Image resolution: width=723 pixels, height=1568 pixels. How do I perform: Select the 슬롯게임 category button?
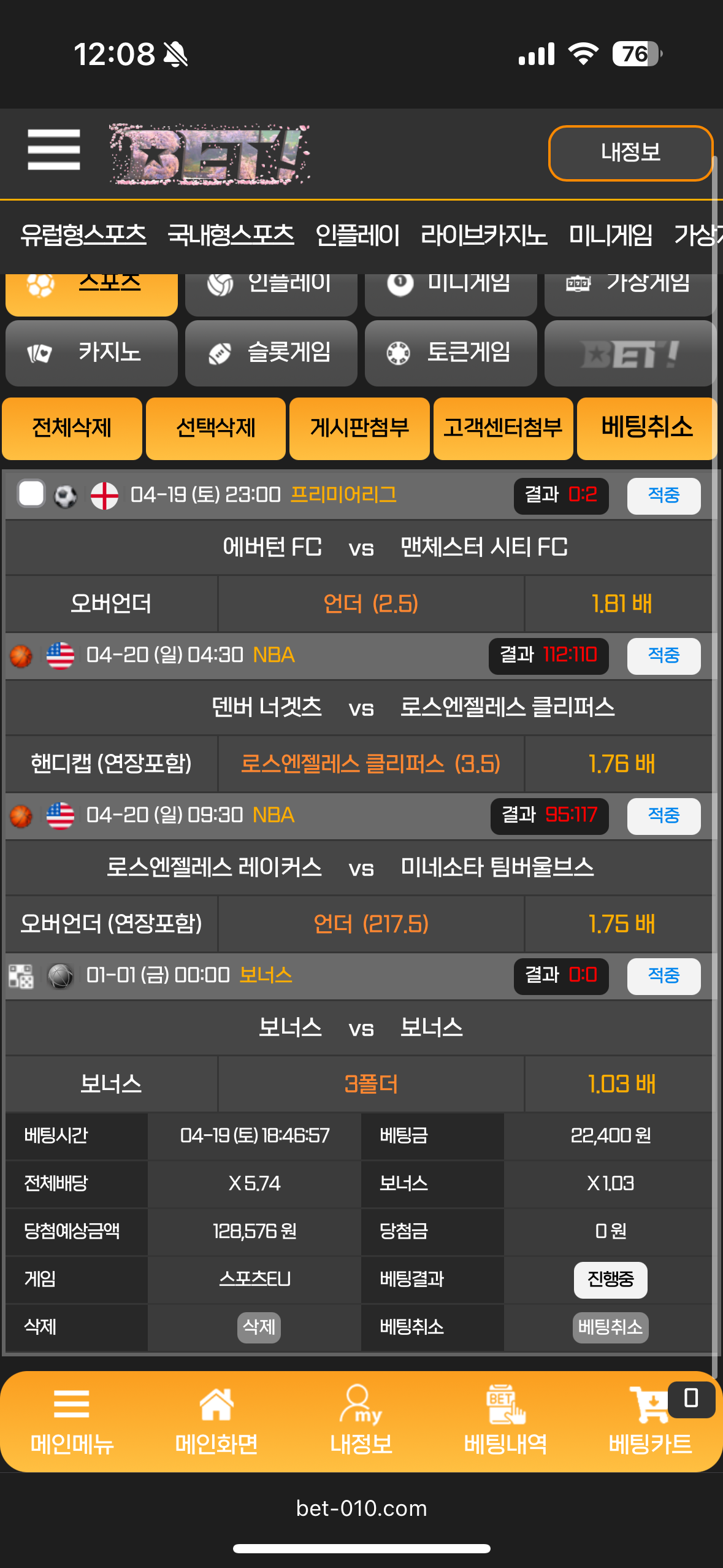[271, 353]
